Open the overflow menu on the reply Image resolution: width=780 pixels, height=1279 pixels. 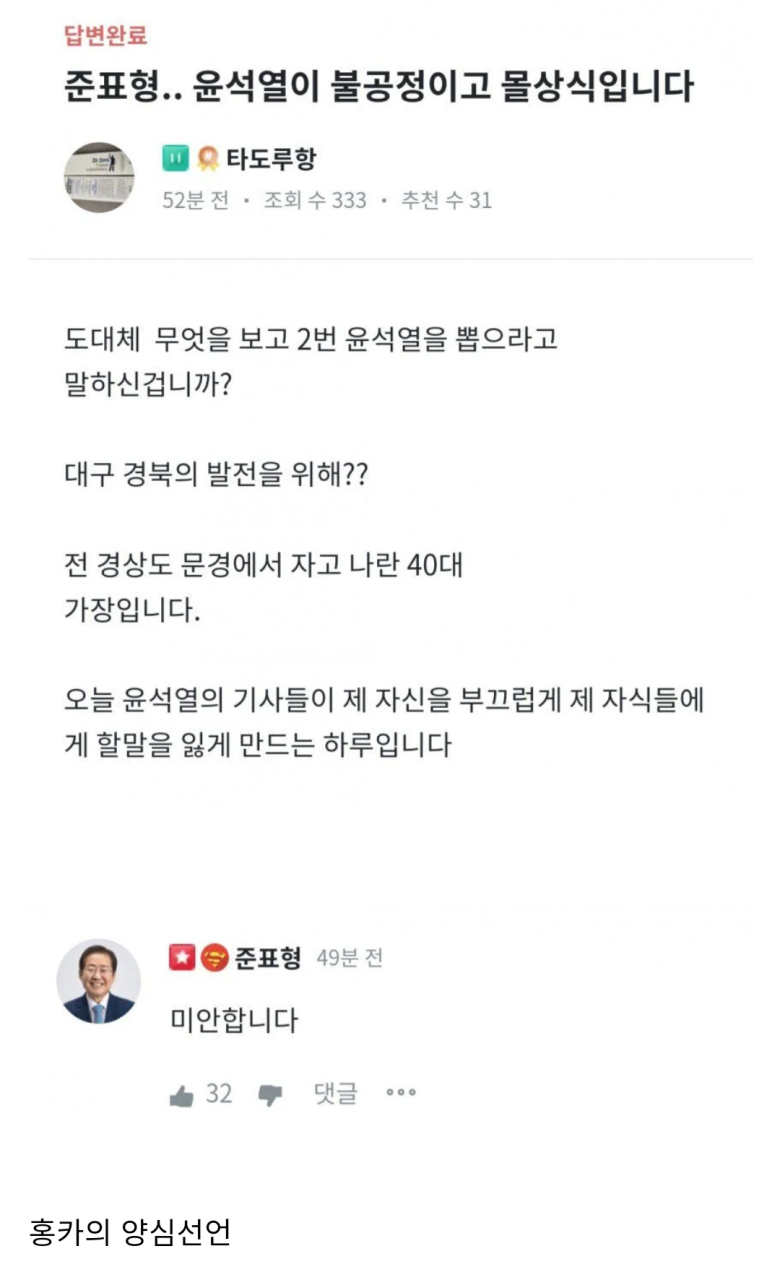click(x=401, y=1093)
